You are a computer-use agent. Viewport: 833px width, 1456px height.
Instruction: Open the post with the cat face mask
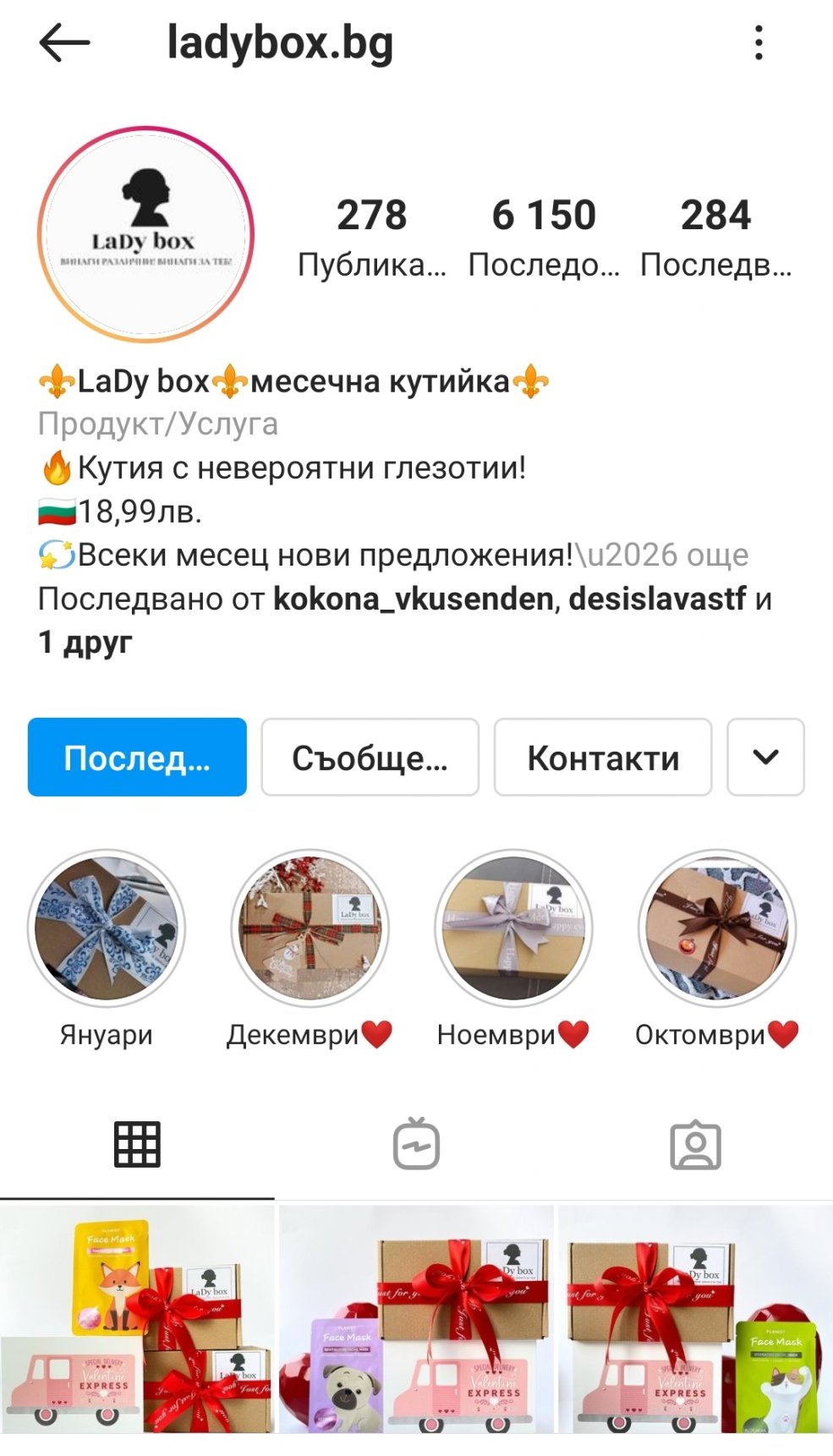tap(696, 1321)
